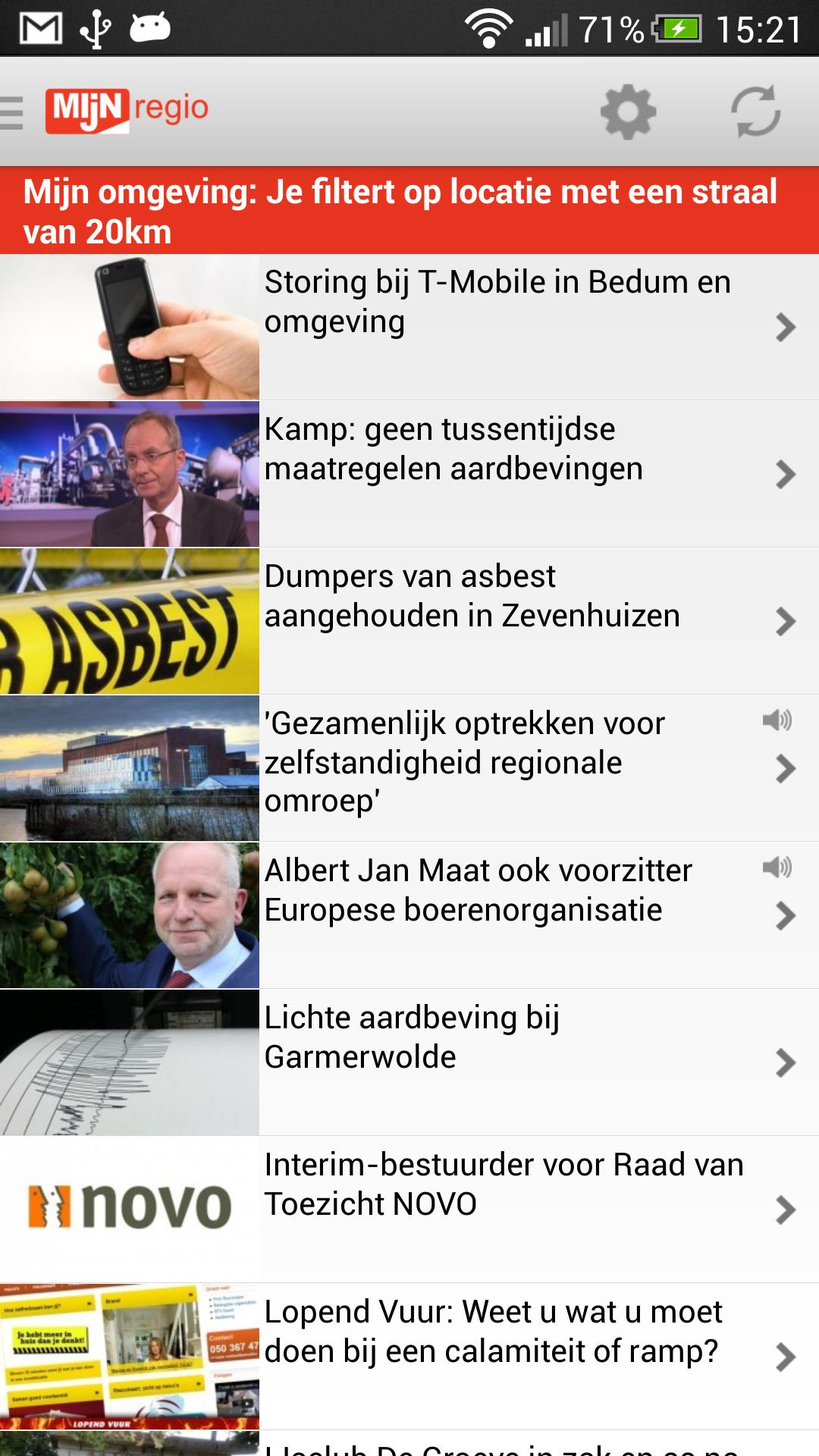Open the settings gear icon
Image resolution: width=819 pixels, height=1456 pixels.
626,110
